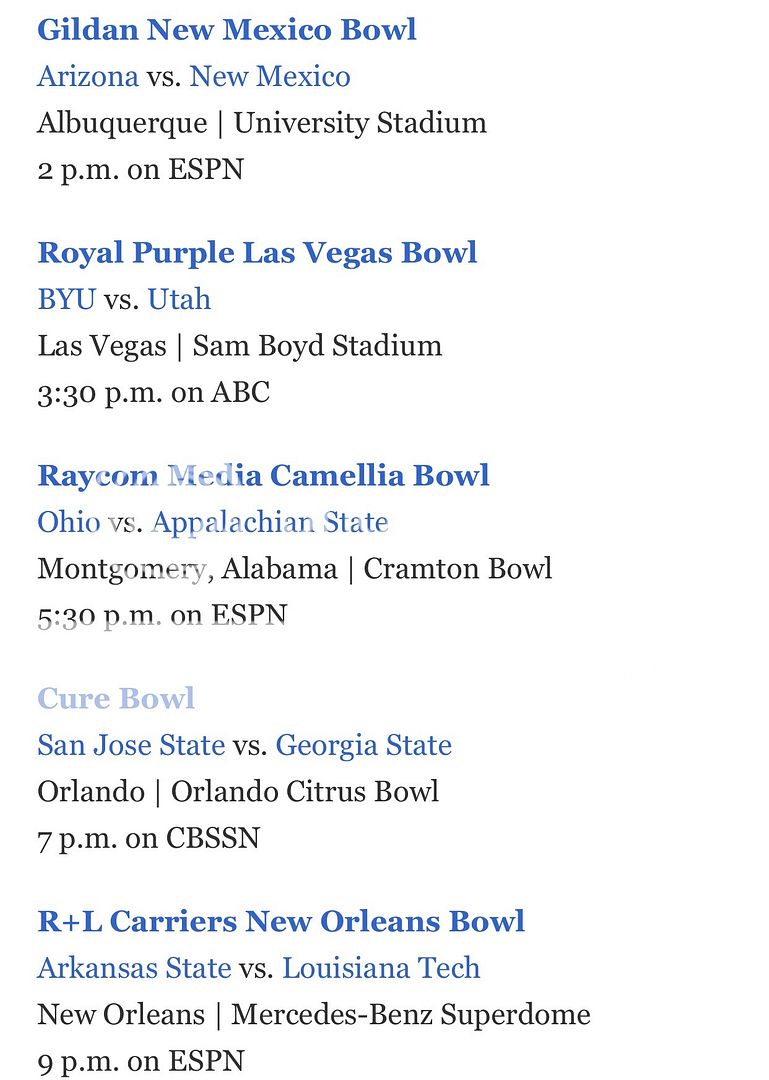Open the New Mexico team link
This screenshot has height=1080, width=769.
(x=270, y=76)
